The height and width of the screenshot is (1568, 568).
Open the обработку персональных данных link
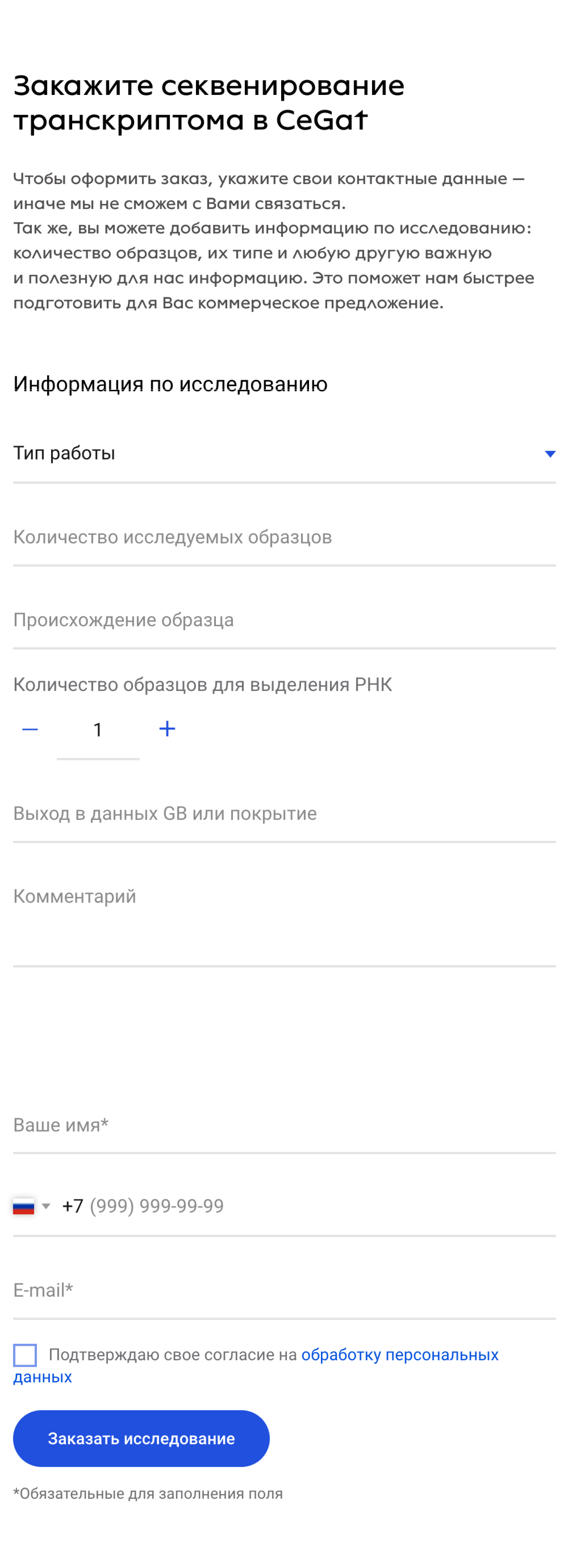point(399,1355)
